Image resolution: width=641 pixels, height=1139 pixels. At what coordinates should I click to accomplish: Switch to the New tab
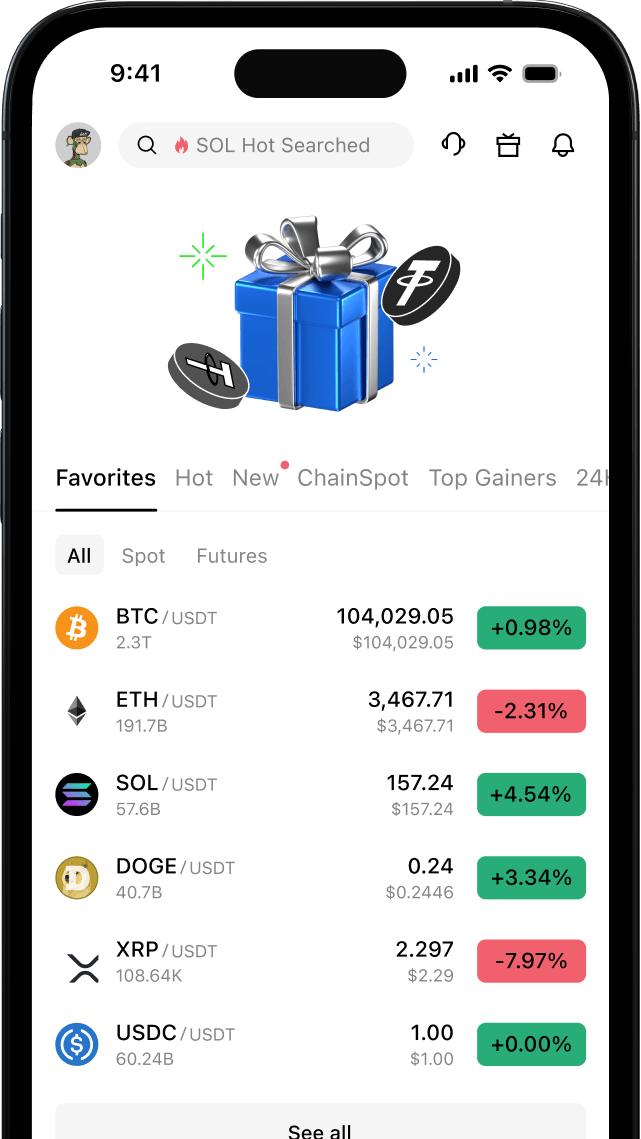pyautogui.click(x=255, y=478)
